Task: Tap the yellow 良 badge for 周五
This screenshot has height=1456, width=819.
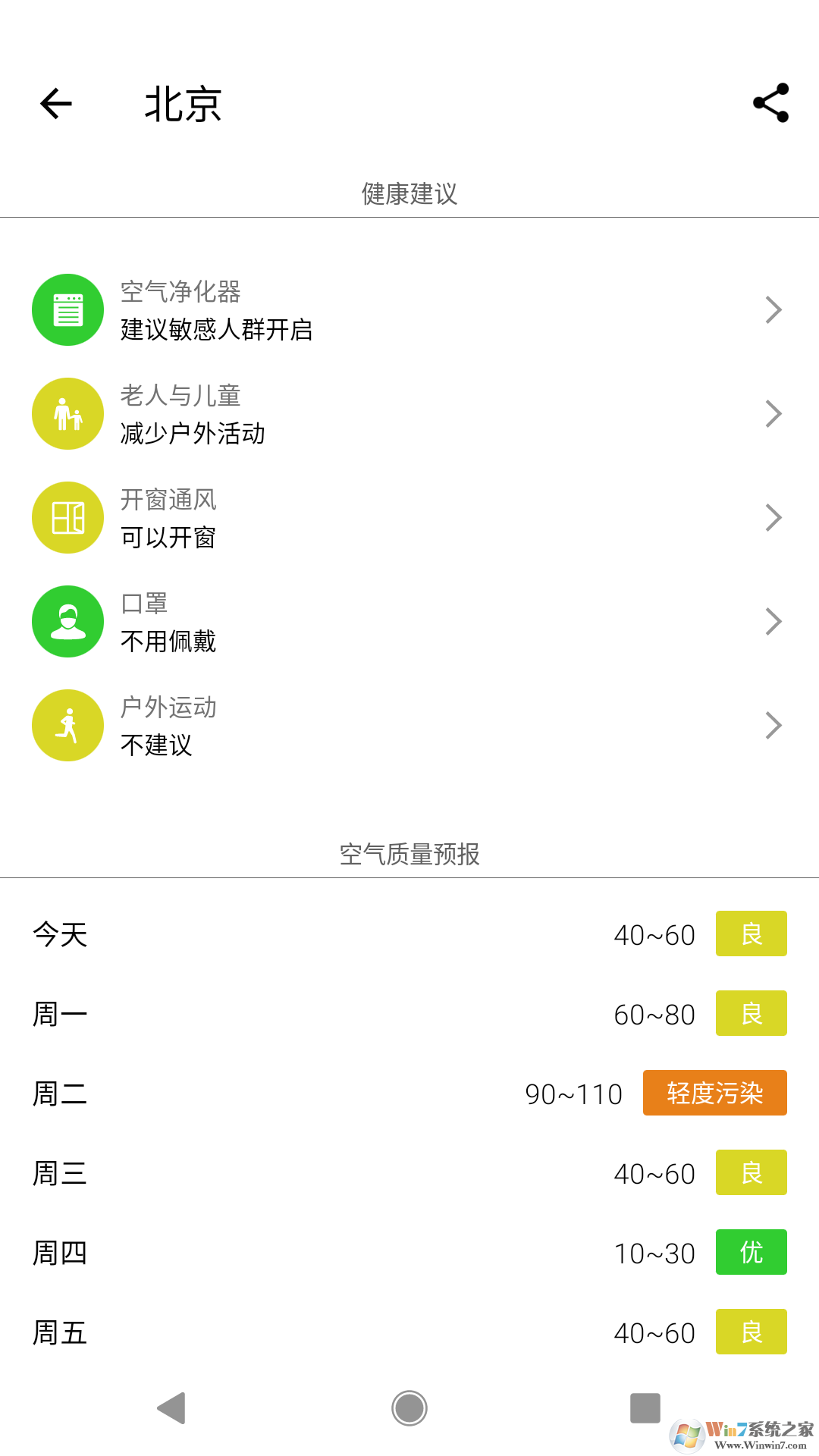Action: [751, 1332]
